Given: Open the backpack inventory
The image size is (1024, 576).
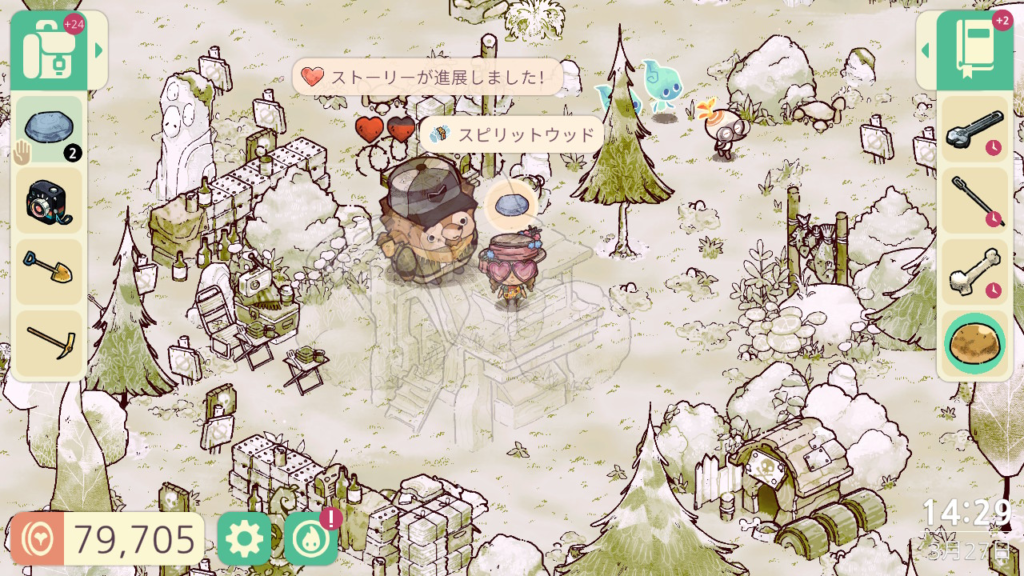Looking at the screenshot, I should point(48,50).
